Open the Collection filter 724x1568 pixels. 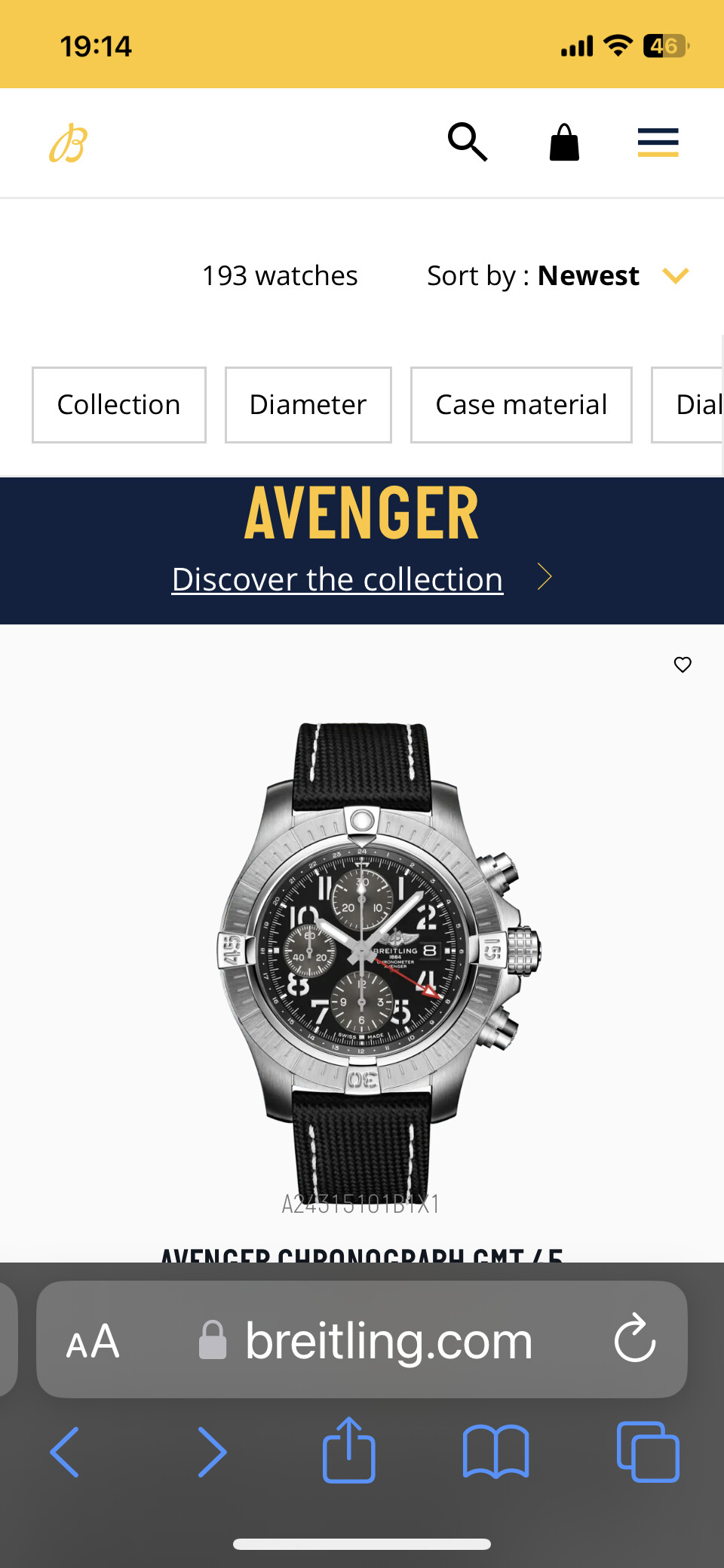[x=119, y=405]
